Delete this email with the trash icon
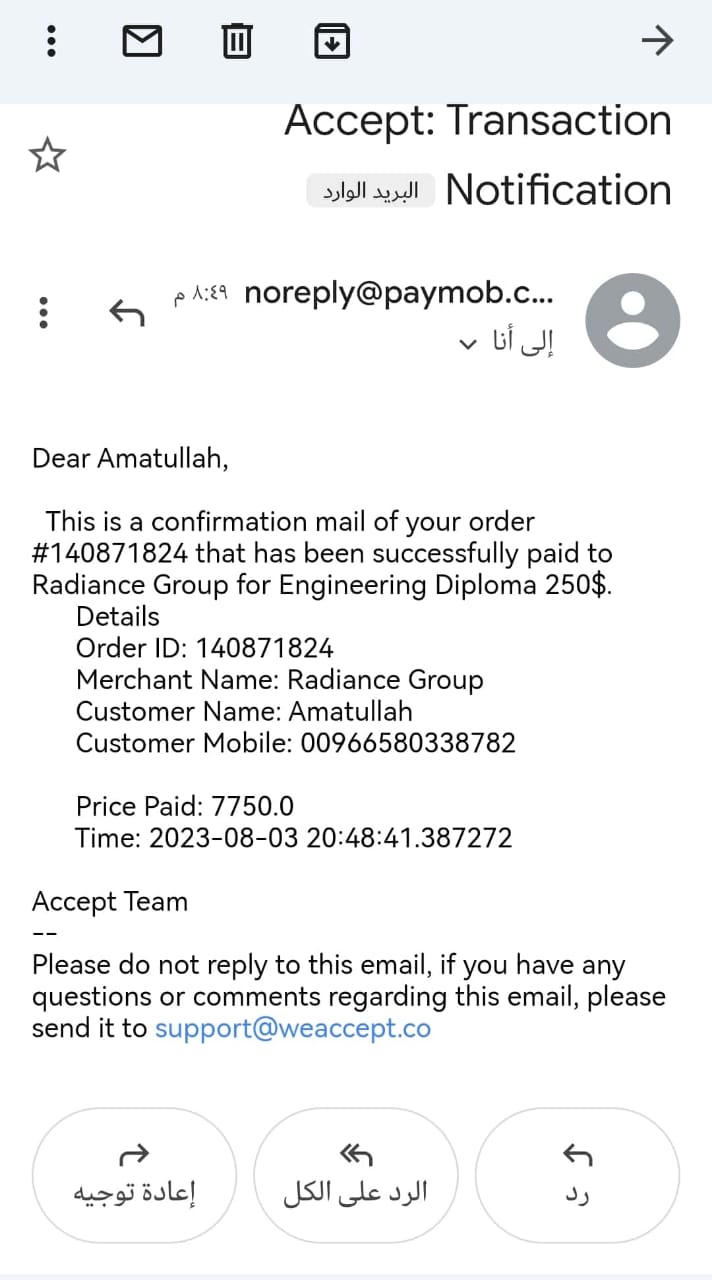This screenshot has width=712, height=1280. tap(237, 41)
